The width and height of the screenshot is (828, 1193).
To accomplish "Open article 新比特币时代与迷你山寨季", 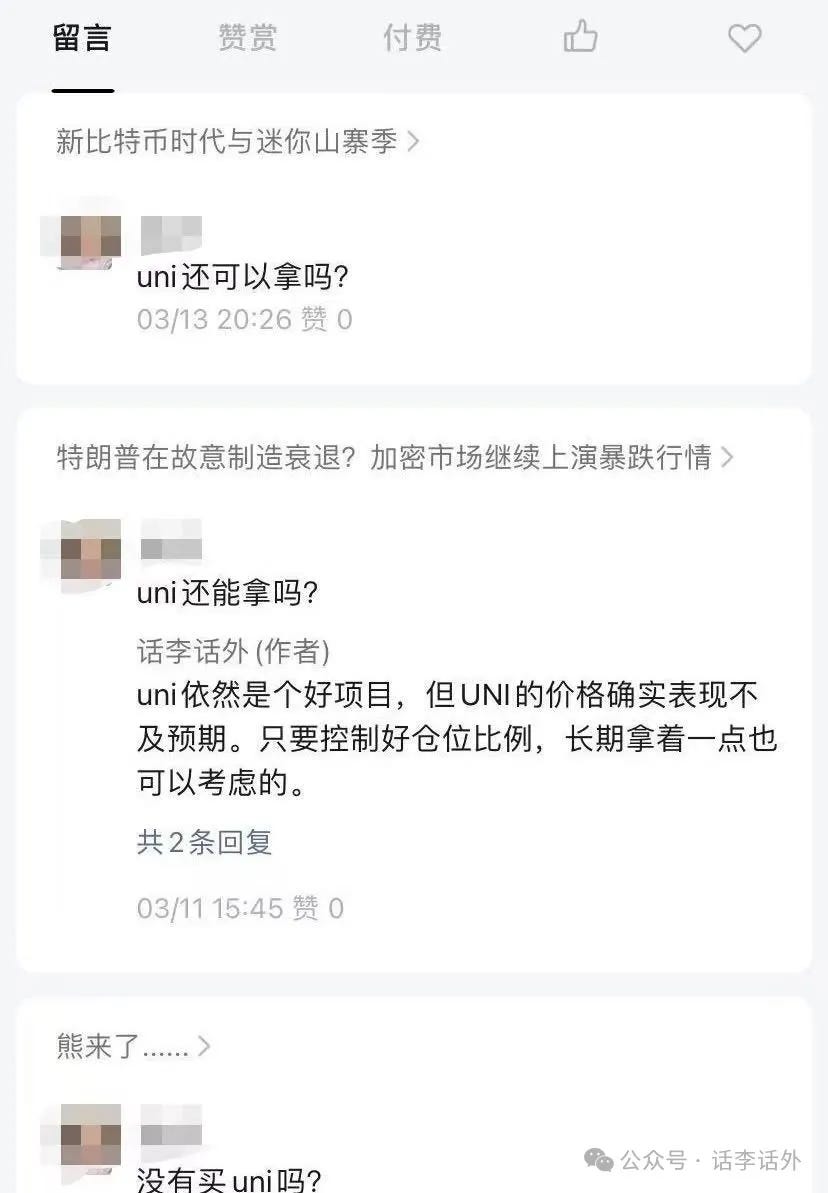I will point(237,142).
